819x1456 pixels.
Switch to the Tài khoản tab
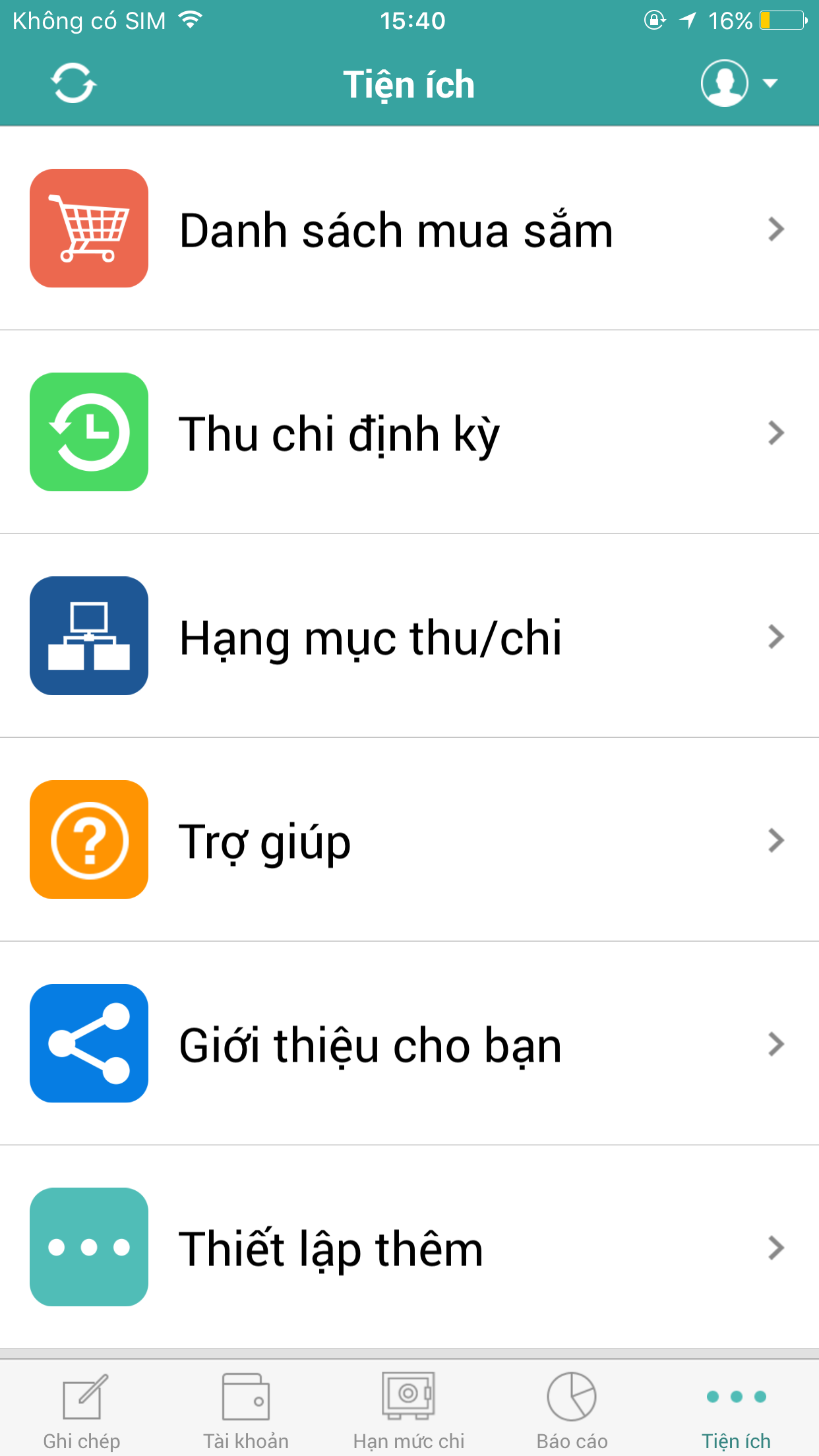pos(245,1409)
